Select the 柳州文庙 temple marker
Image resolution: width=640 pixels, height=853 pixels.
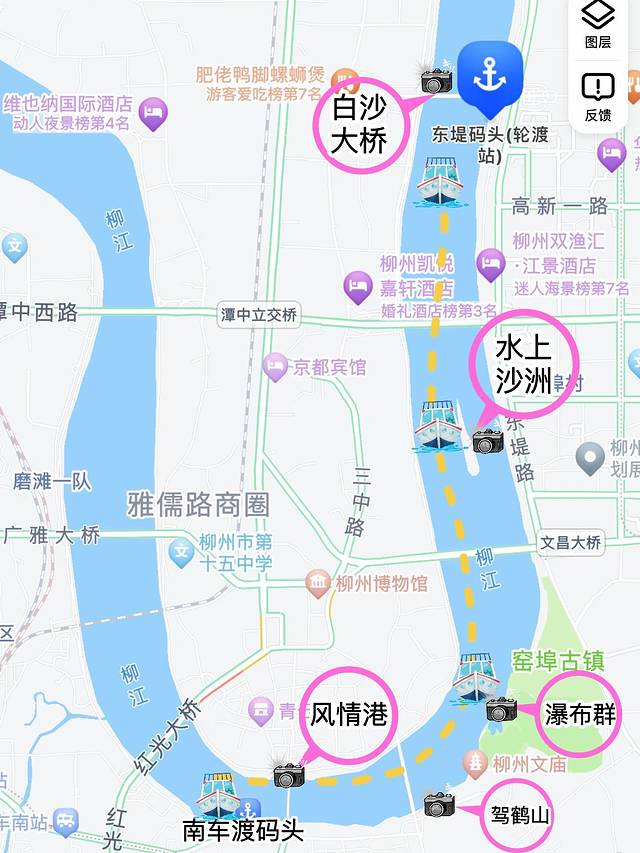click(475, 765)
